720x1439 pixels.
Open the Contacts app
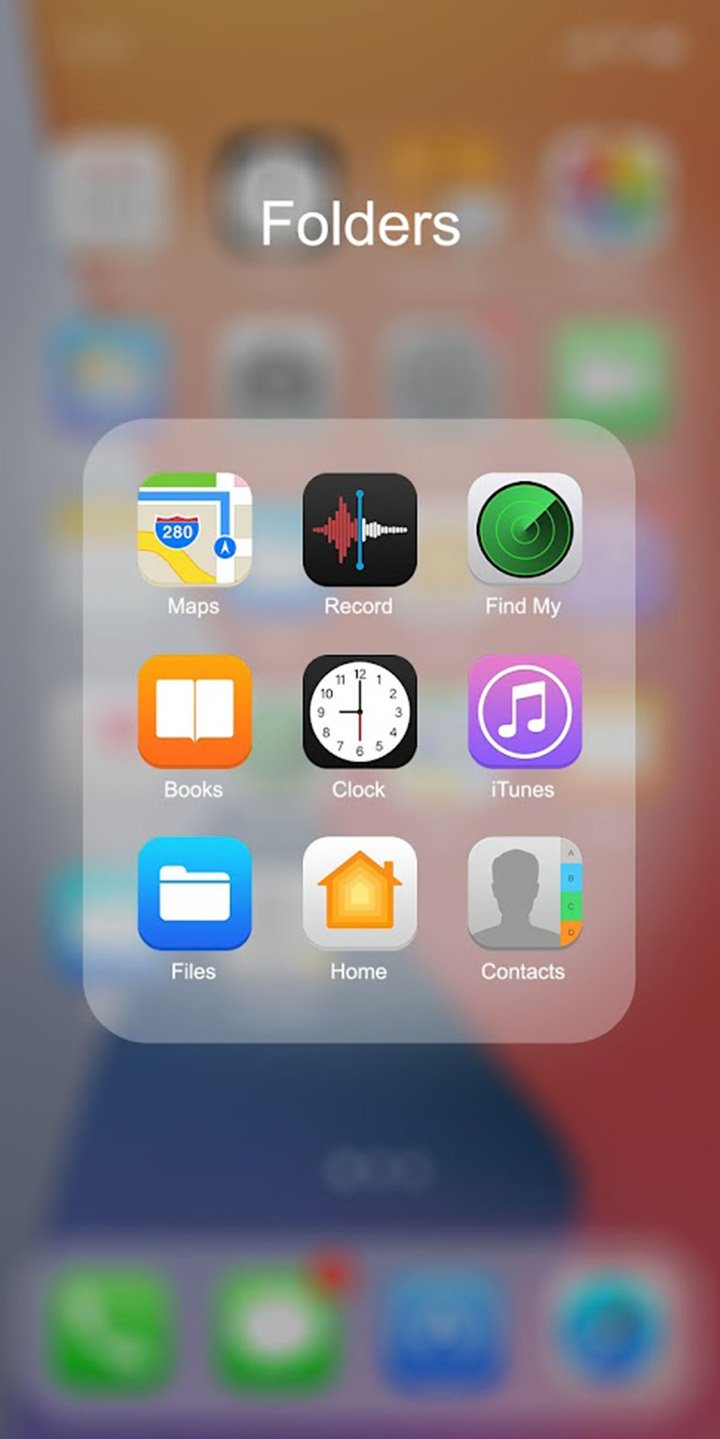click(x=524, y=893)
